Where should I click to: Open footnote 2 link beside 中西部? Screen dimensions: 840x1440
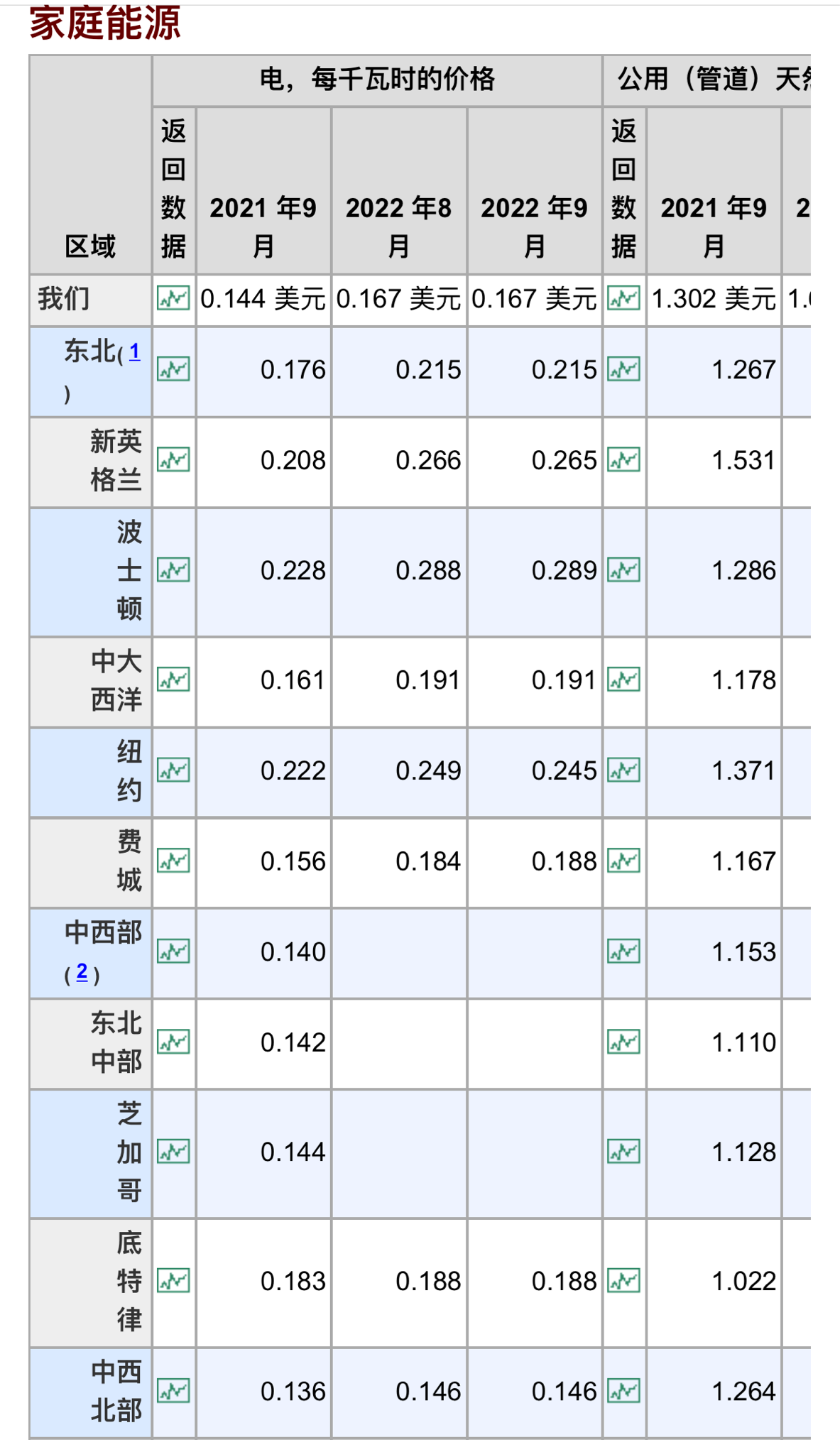[x=82, y=971]
